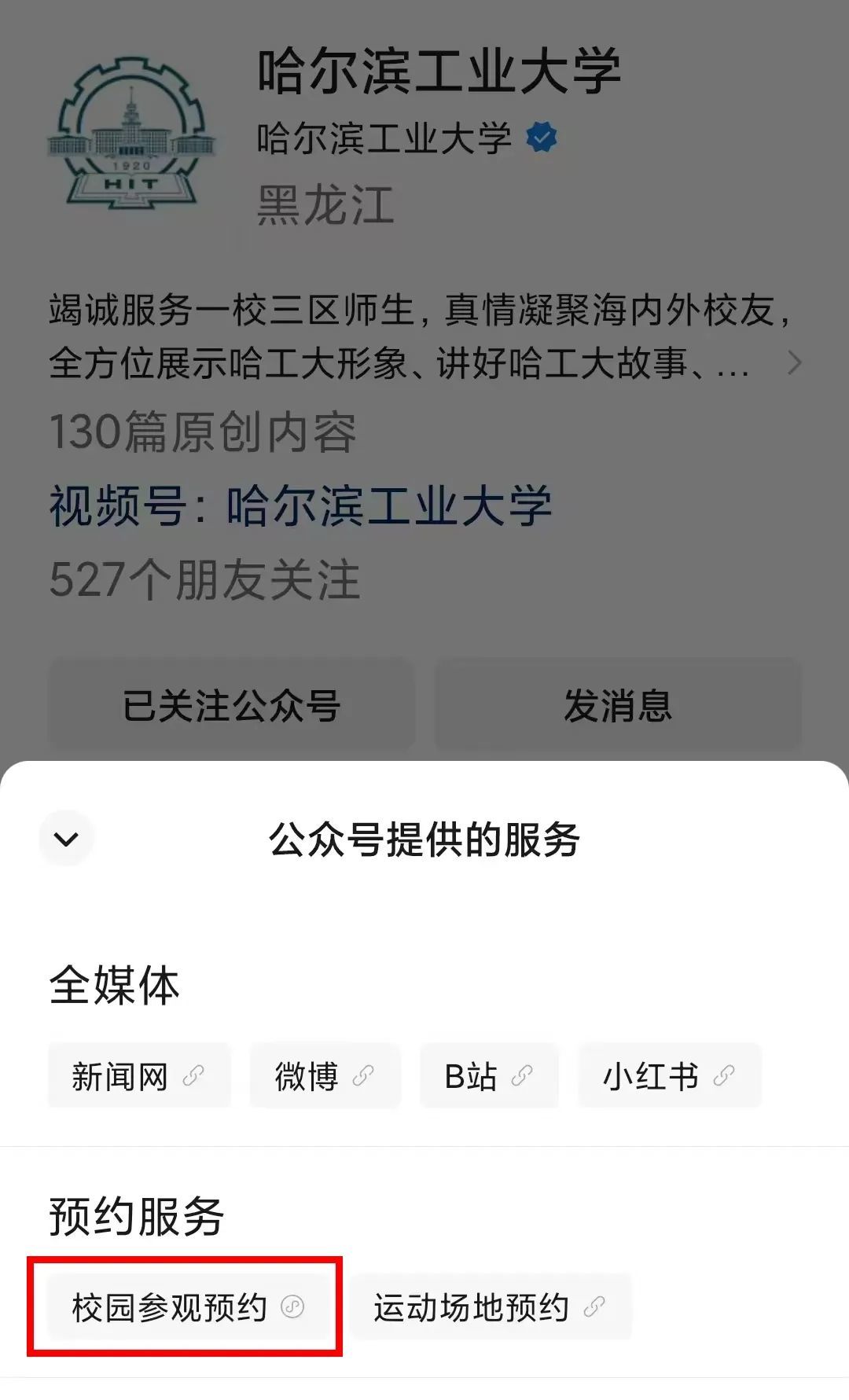The image size is (849, 1400).
Task: Open 运动场地预约 booking
Action: point(490,1306)
